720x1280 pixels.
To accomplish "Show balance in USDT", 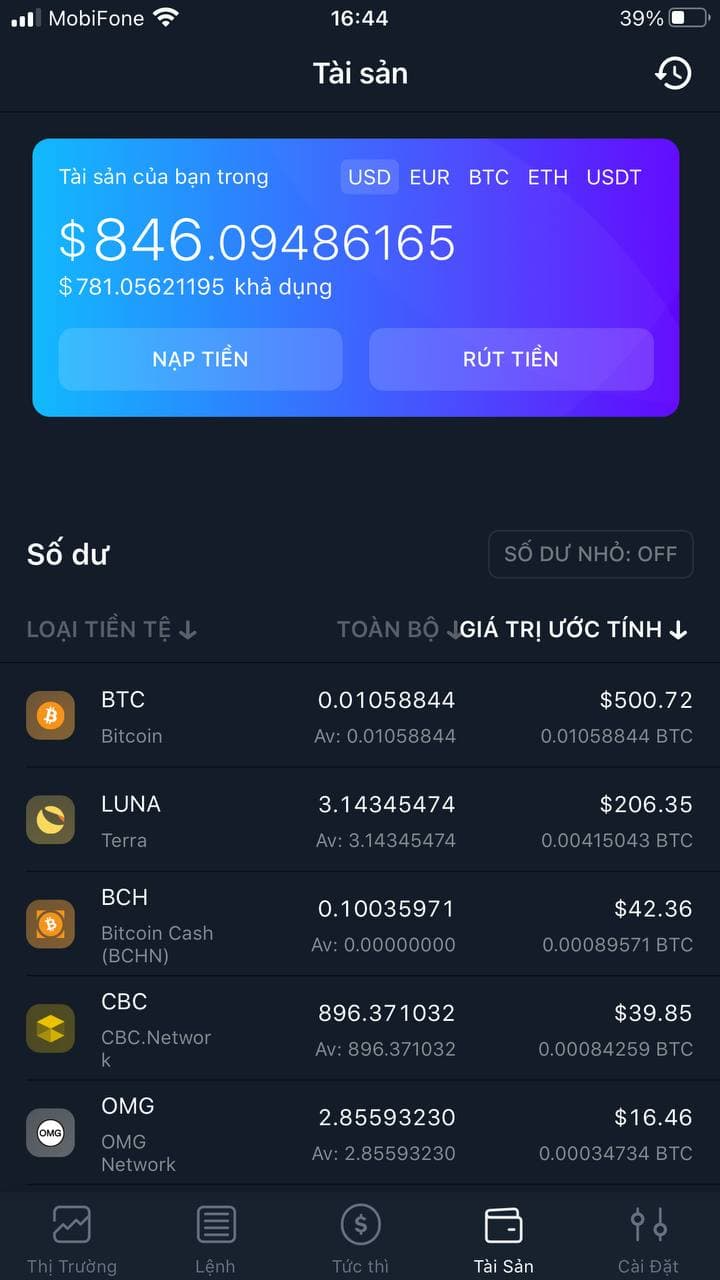I will 613,177.
